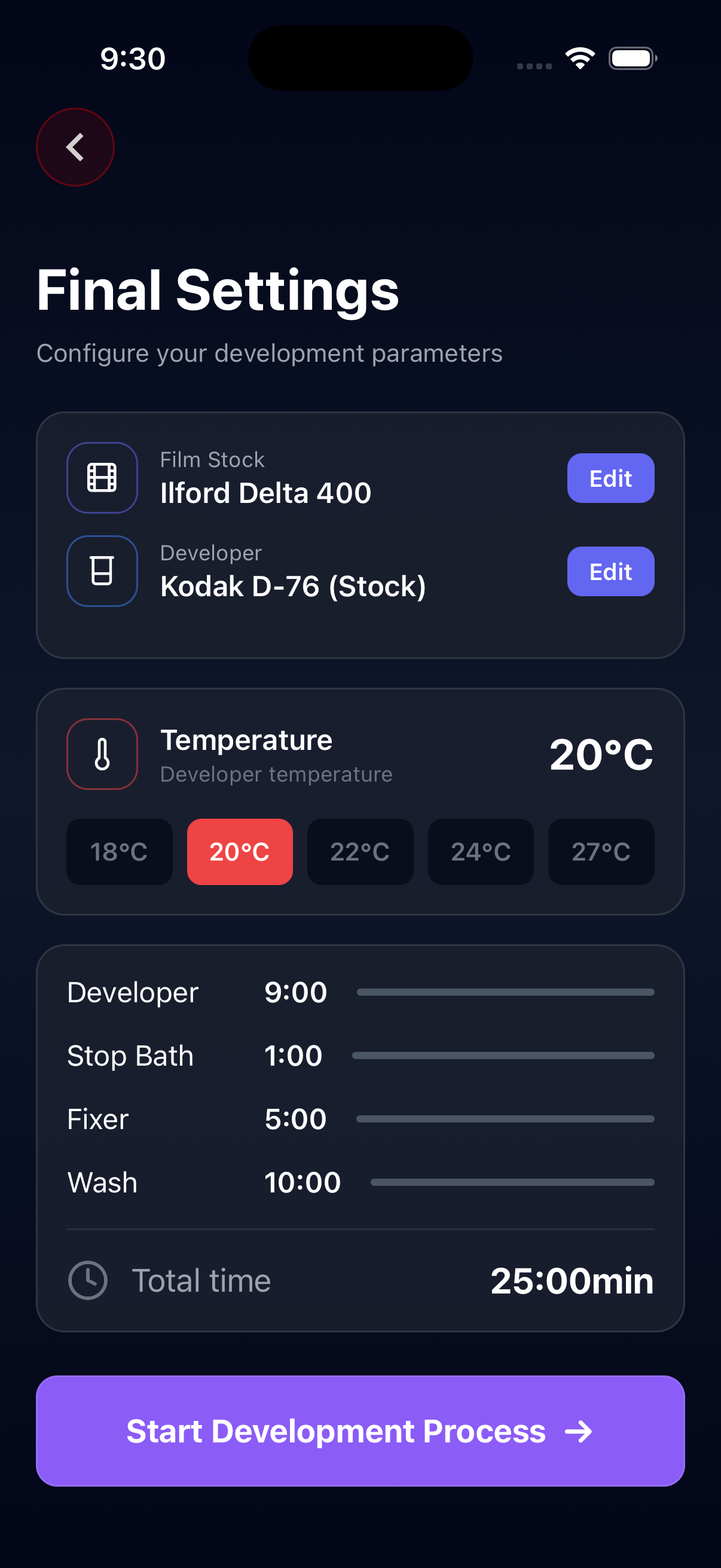Tap the Stop Bath row in timing list
The image size is (721, 1568).
130,1056
